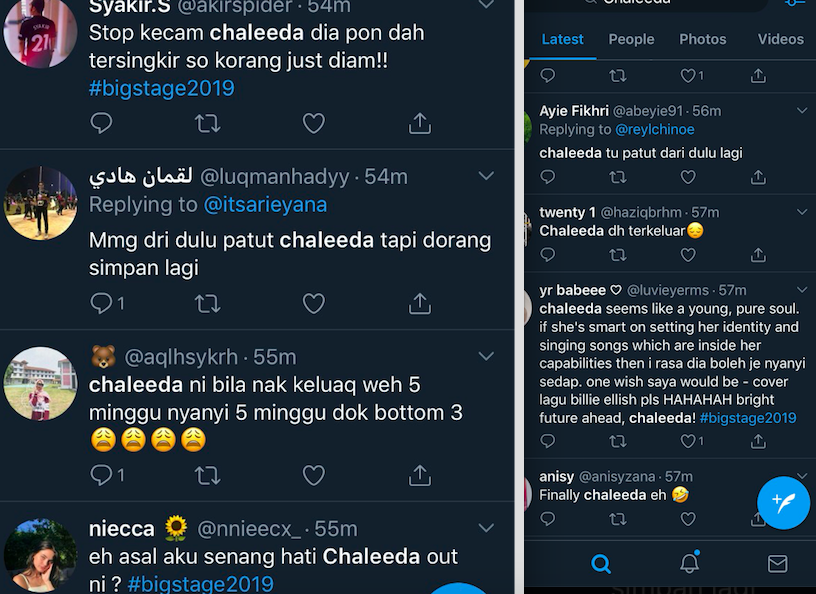This screenshot has height=594, width=816.
Task: Open the search tab in bottom bar
Action: (x=601, y=564)
